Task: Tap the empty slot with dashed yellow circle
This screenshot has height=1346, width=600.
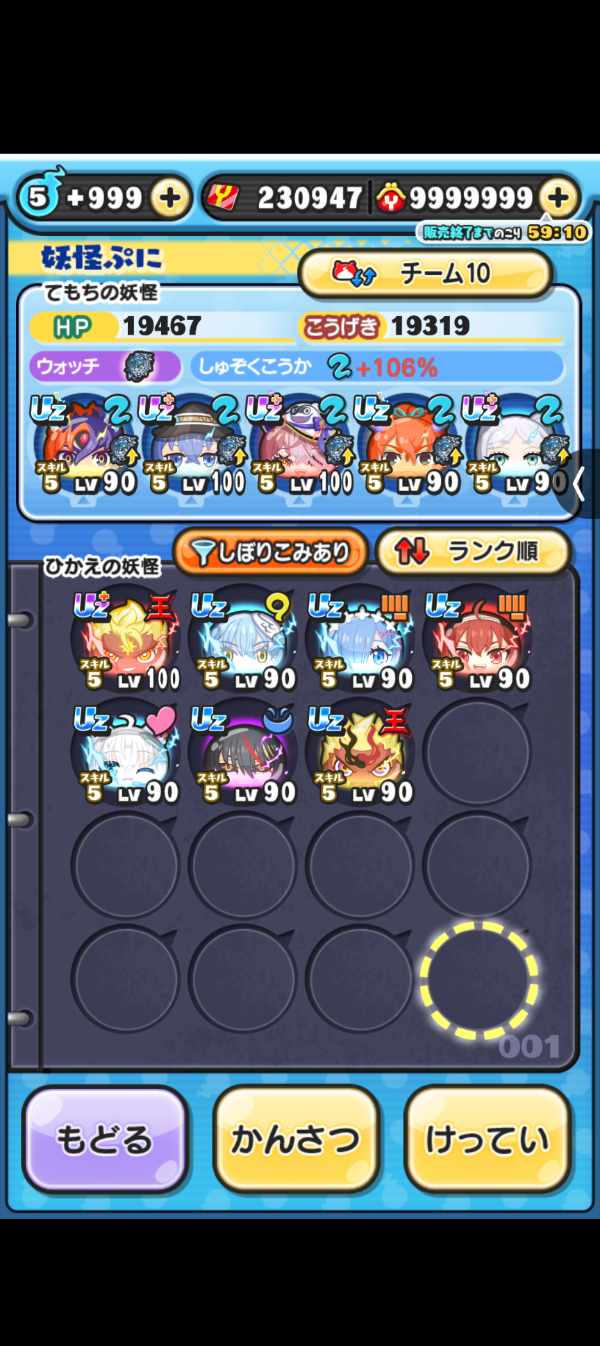Action: pos(478,979)
